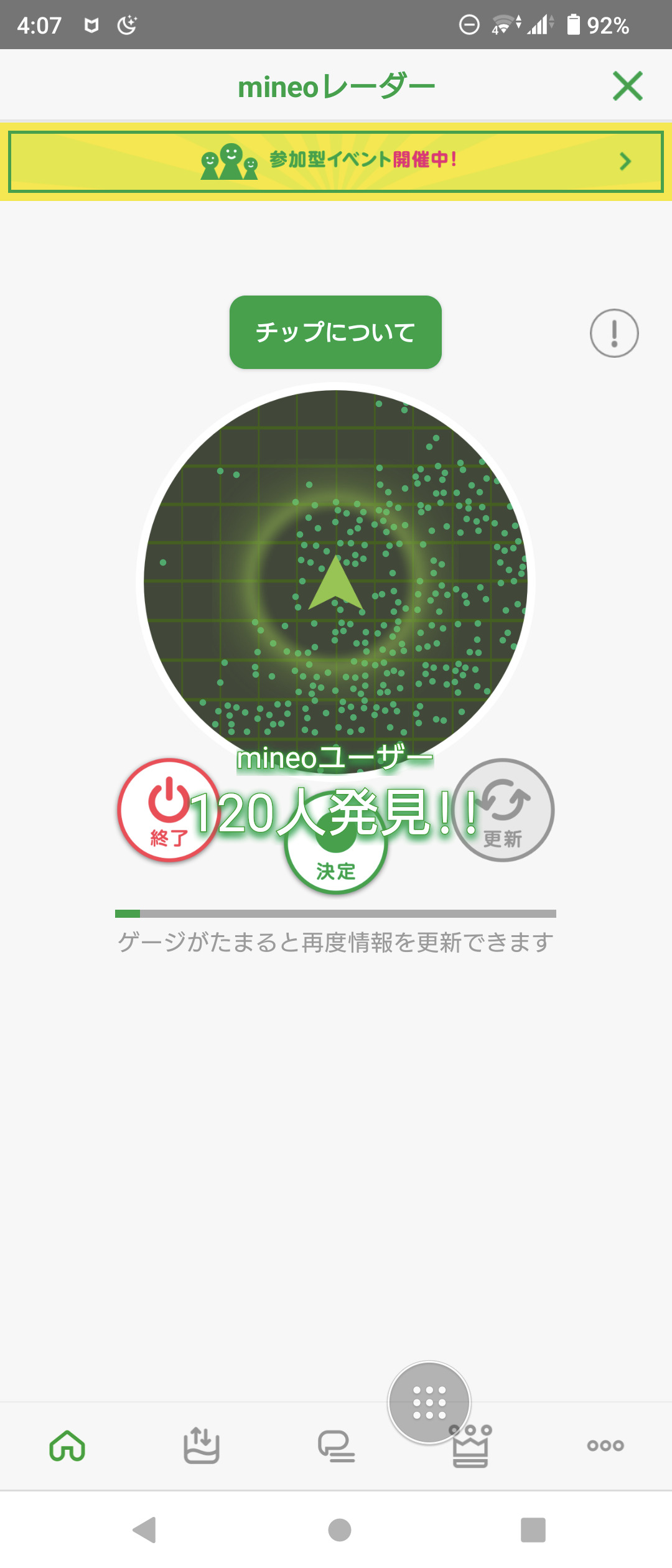Go back using system back button
This screenshot has height=1568, width=672.
click(144, 1529)
